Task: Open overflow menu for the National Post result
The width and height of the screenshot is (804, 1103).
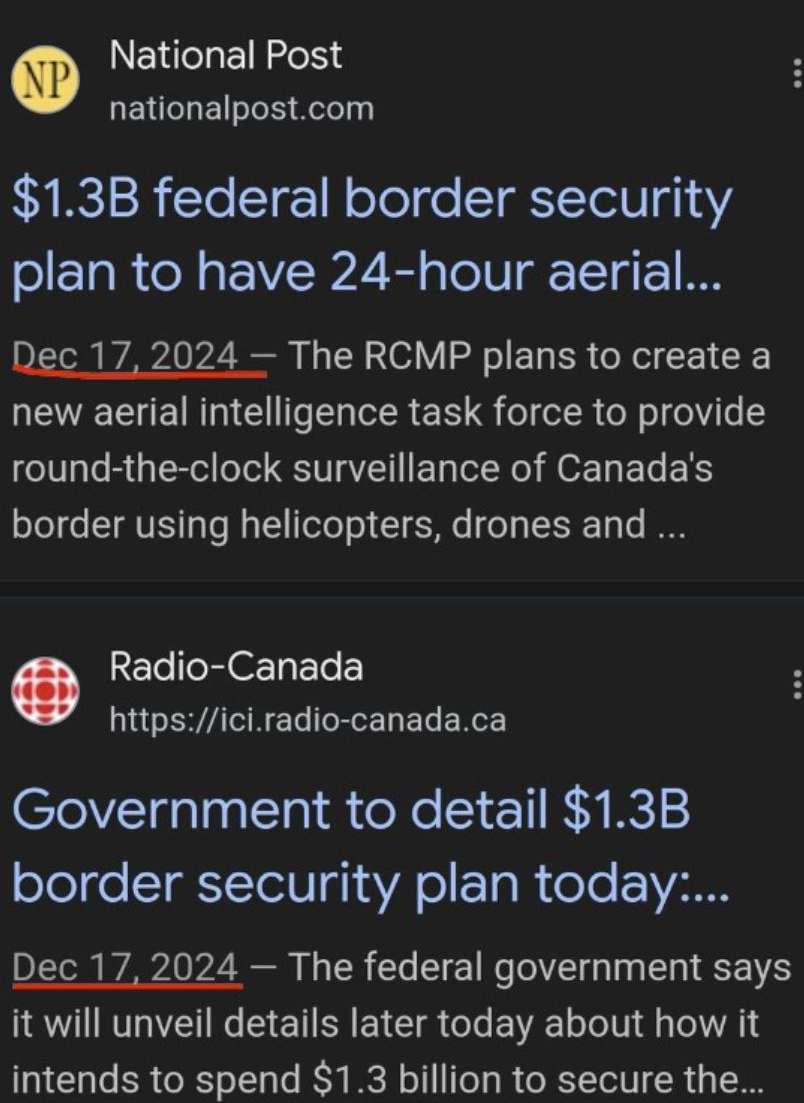Action: [x=797, y=72]
